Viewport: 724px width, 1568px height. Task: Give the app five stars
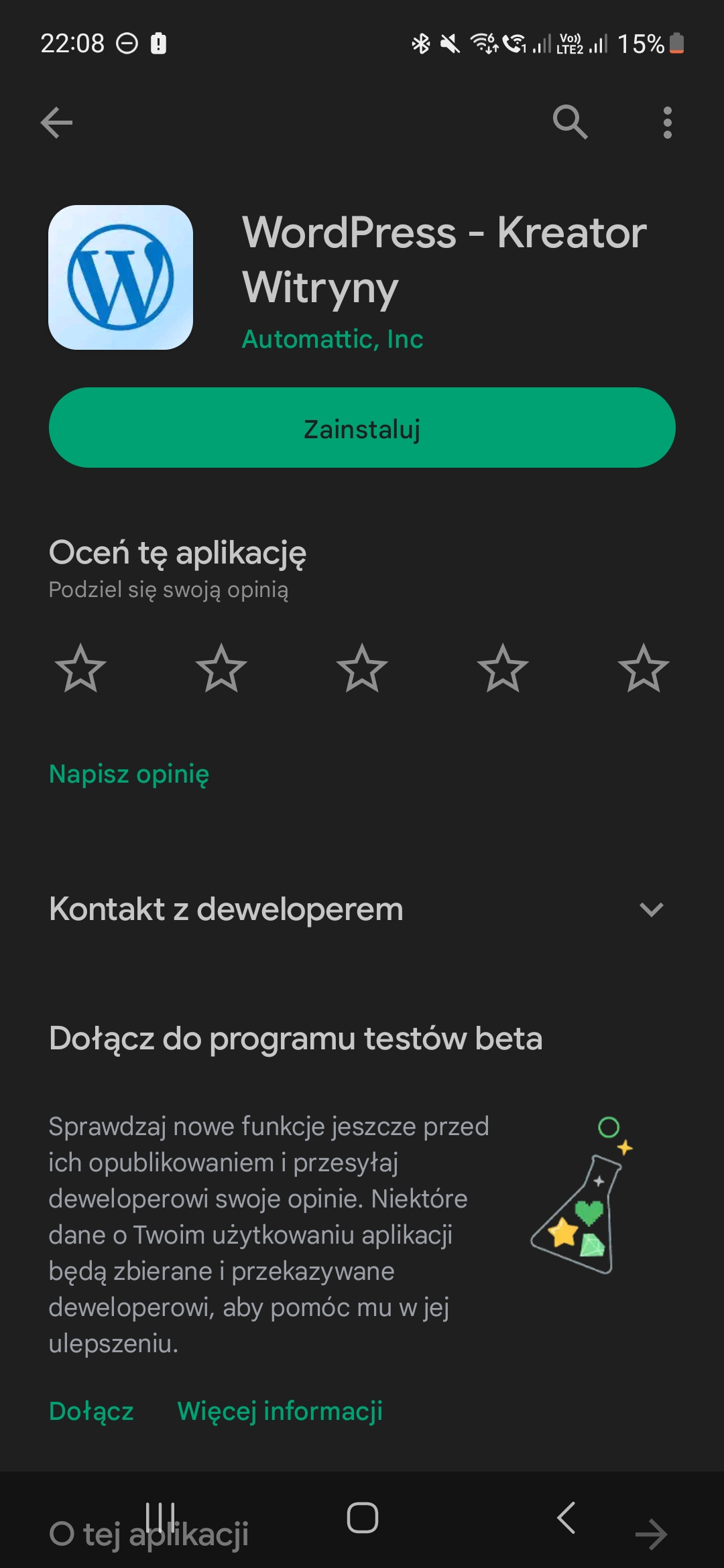pos(644,668)
